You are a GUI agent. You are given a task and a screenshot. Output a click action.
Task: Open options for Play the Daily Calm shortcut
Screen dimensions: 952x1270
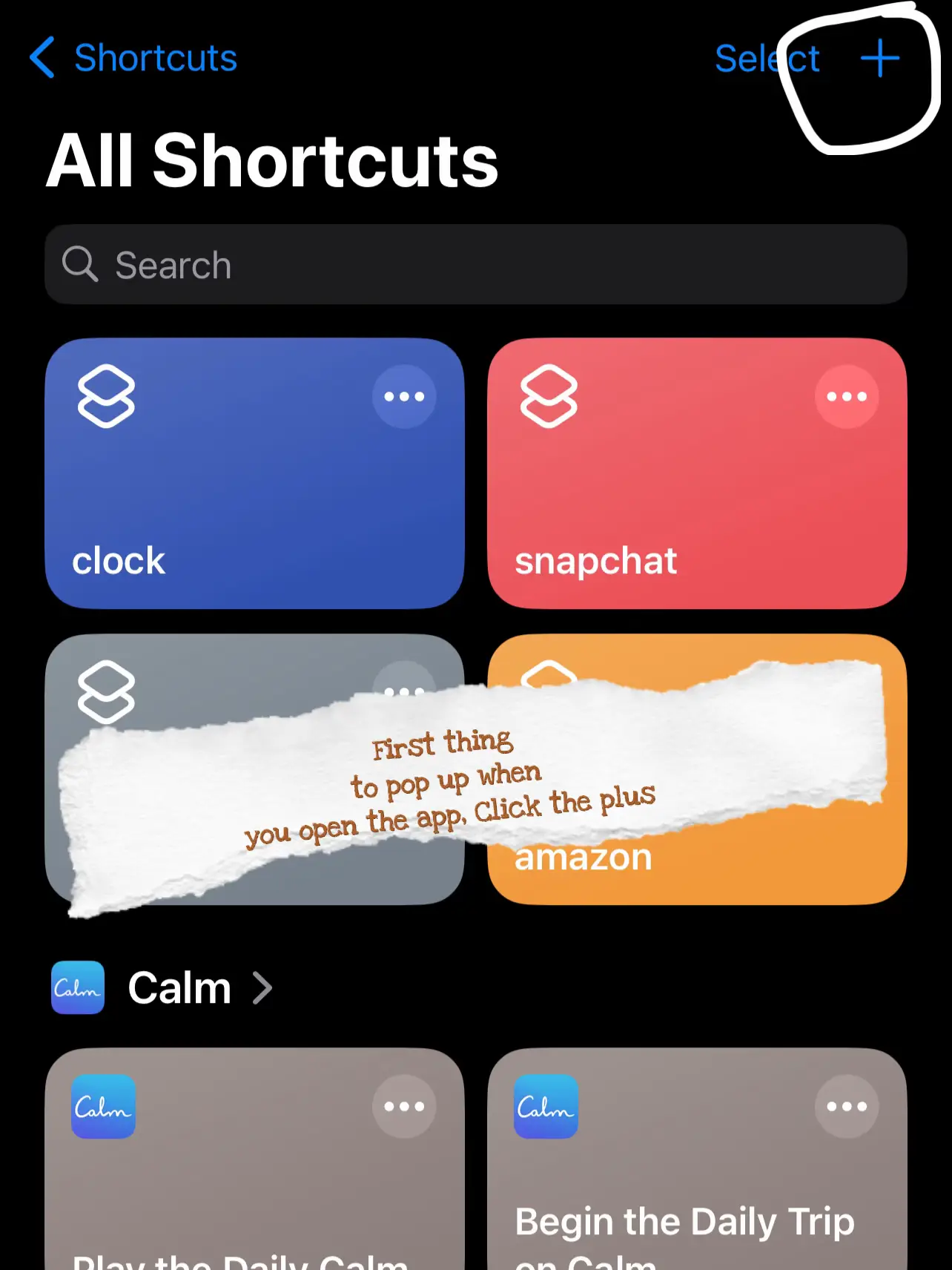403,1106
